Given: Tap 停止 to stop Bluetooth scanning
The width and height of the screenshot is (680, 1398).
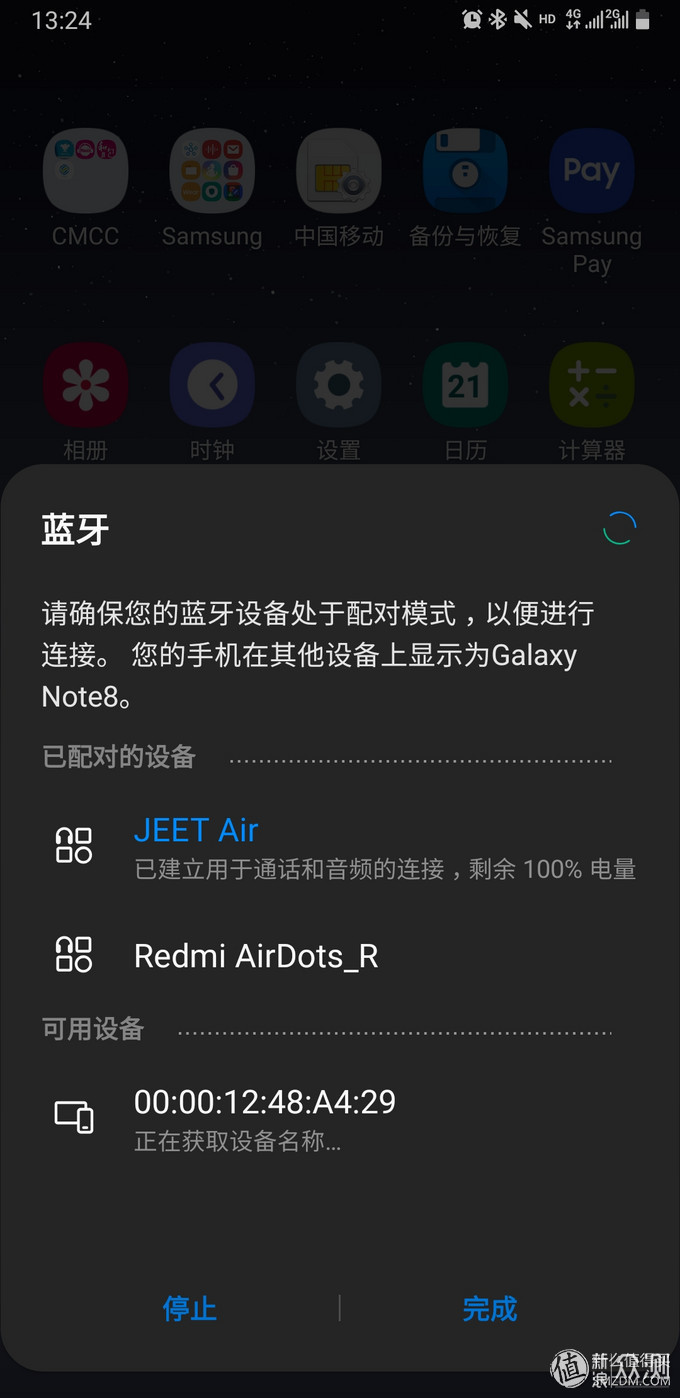Looking at the screenshot, I should 190,1308.
